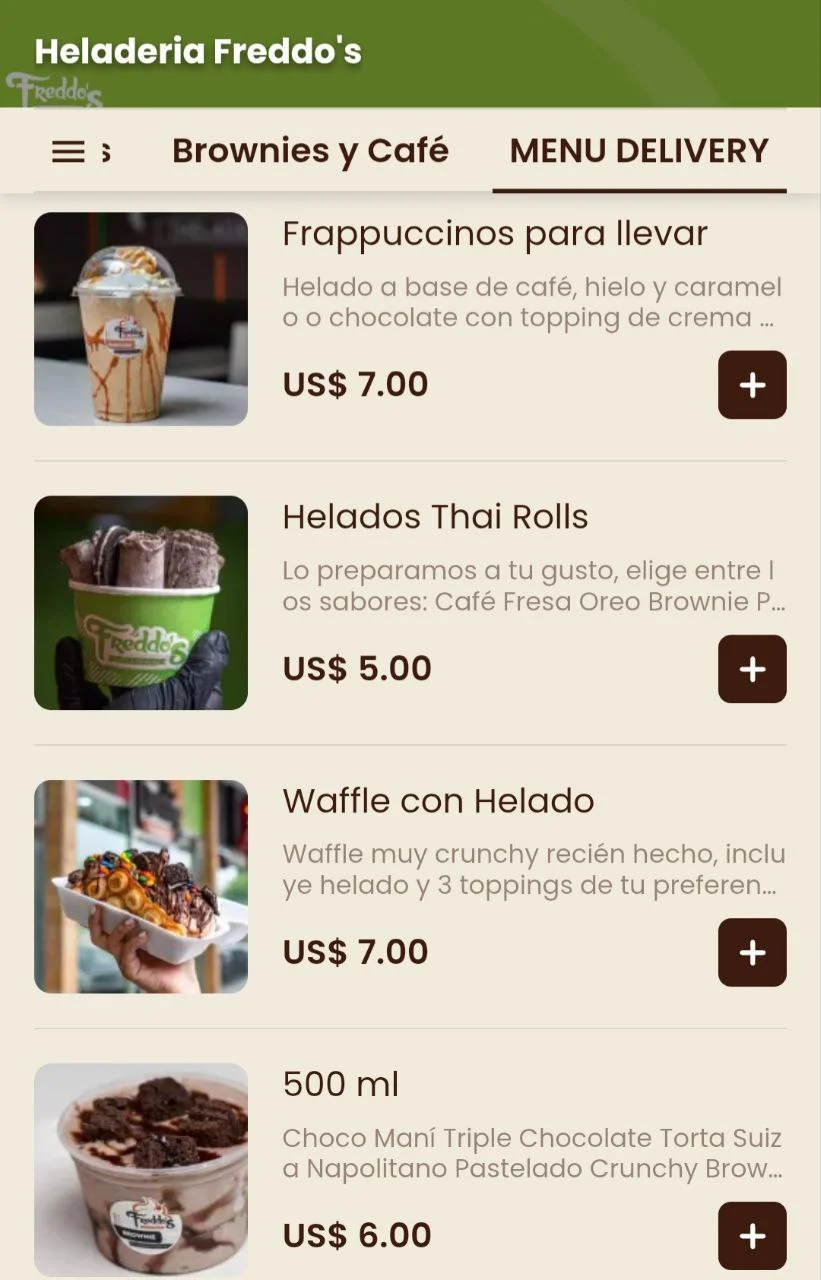Image resolution: width=821 pixels, height=1280 pixels.
Task: Add the 500 ml ice cream to order
Action: [752, 1236]
